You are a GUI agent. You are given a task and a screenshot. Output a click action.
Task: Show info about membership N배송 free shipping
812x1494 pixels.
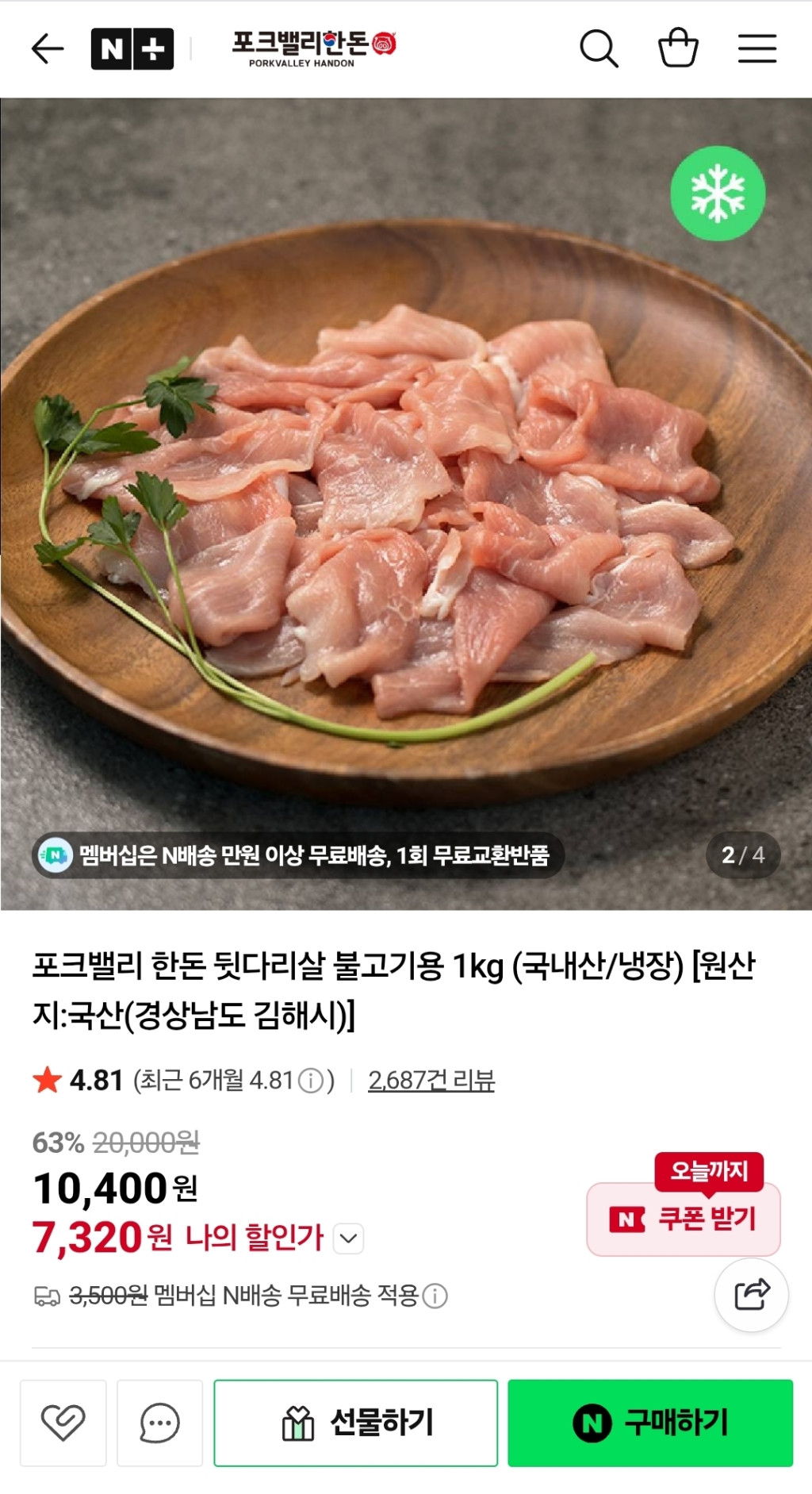[435, 1296]
